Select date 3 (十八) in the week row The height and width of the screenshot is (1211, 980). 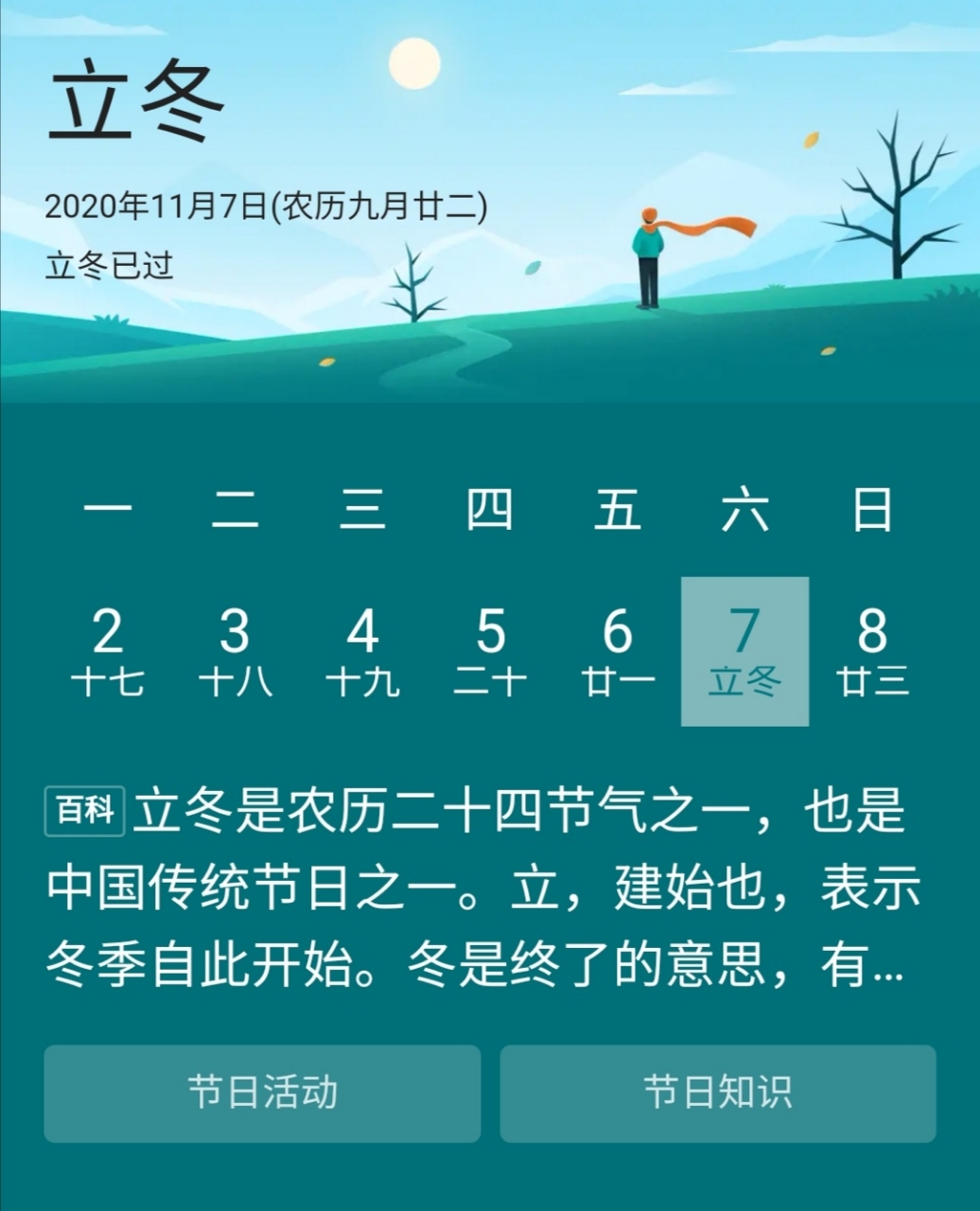pos(235,651)
